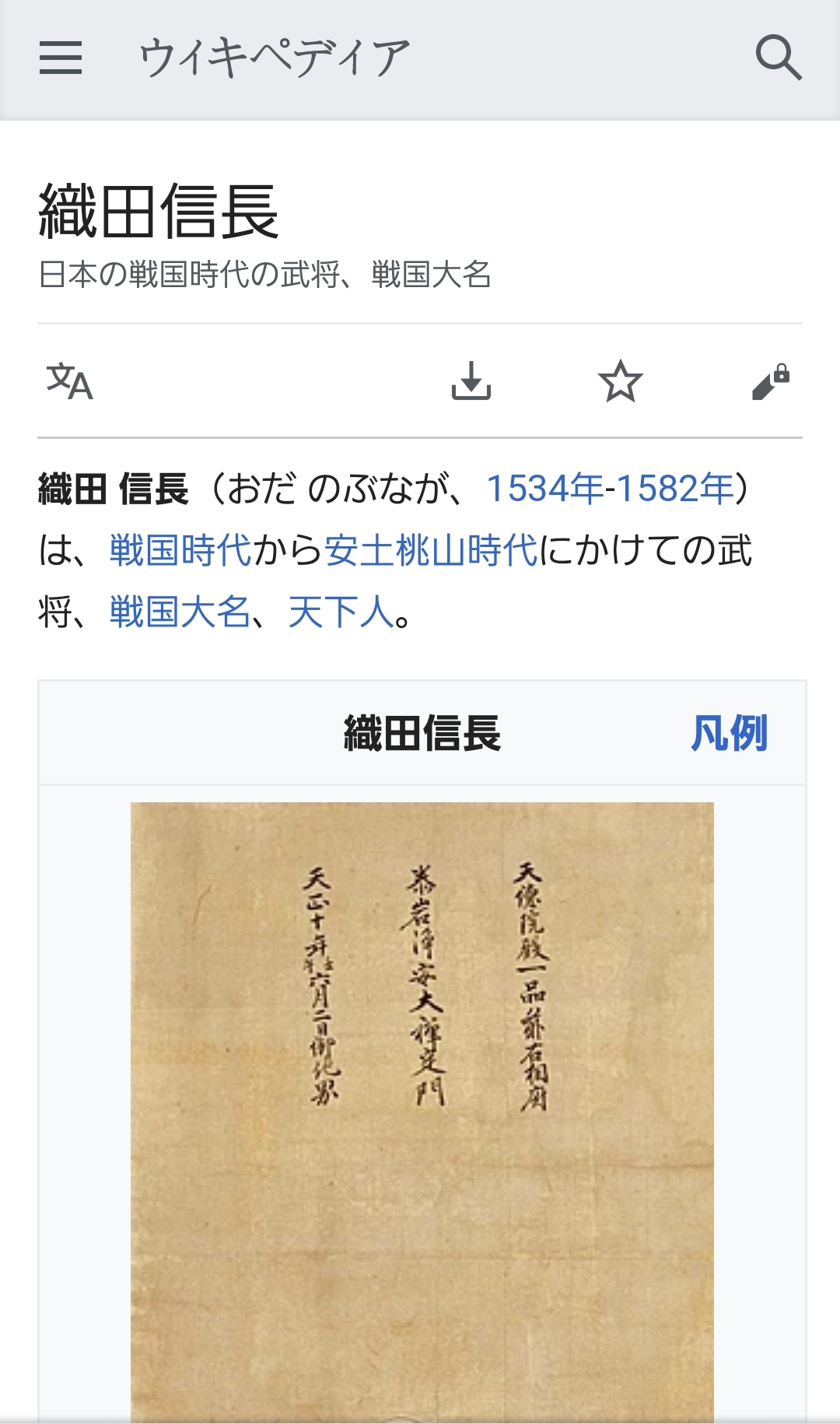View the infobox manuscript image

(x=422, y=1105)
